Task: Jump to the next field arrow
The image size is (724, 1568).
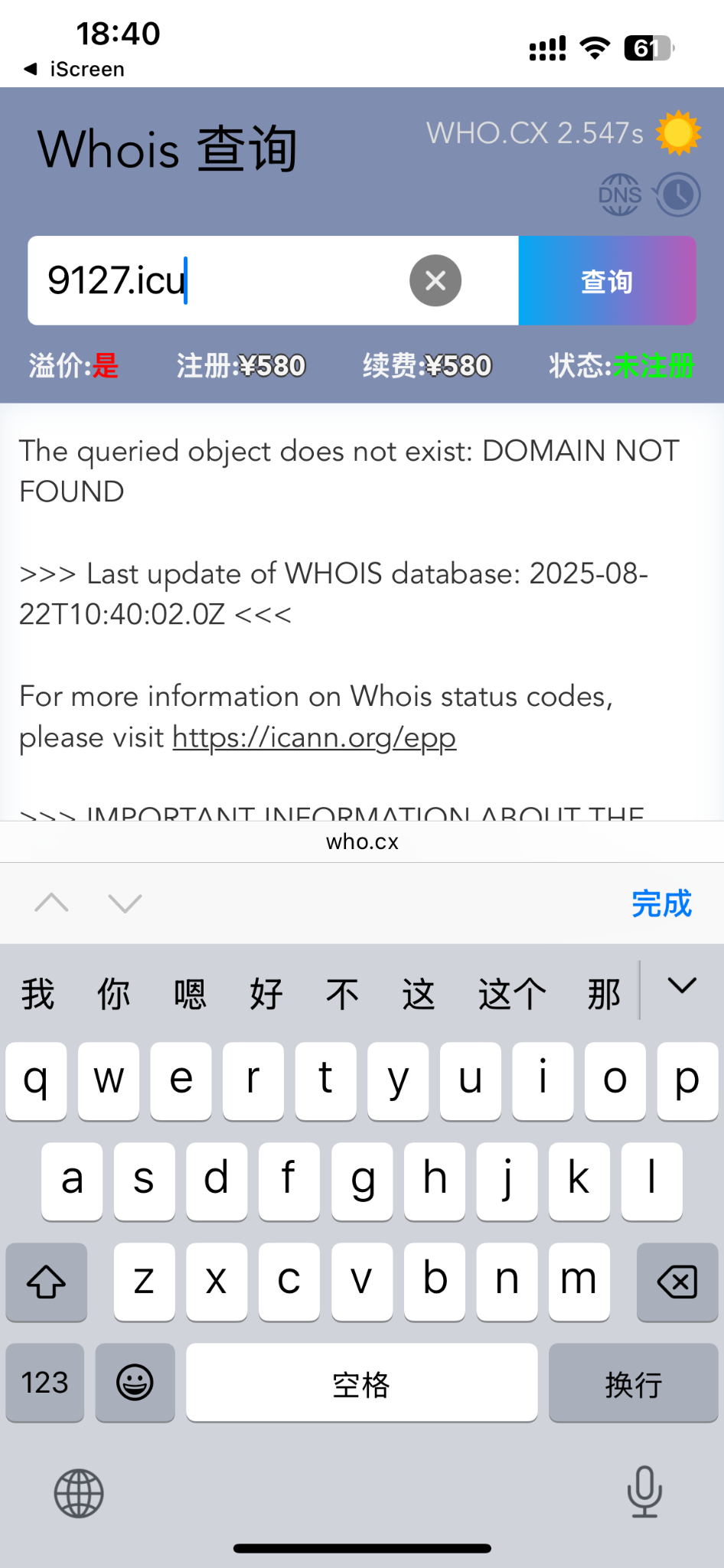Action: (125, 903)
